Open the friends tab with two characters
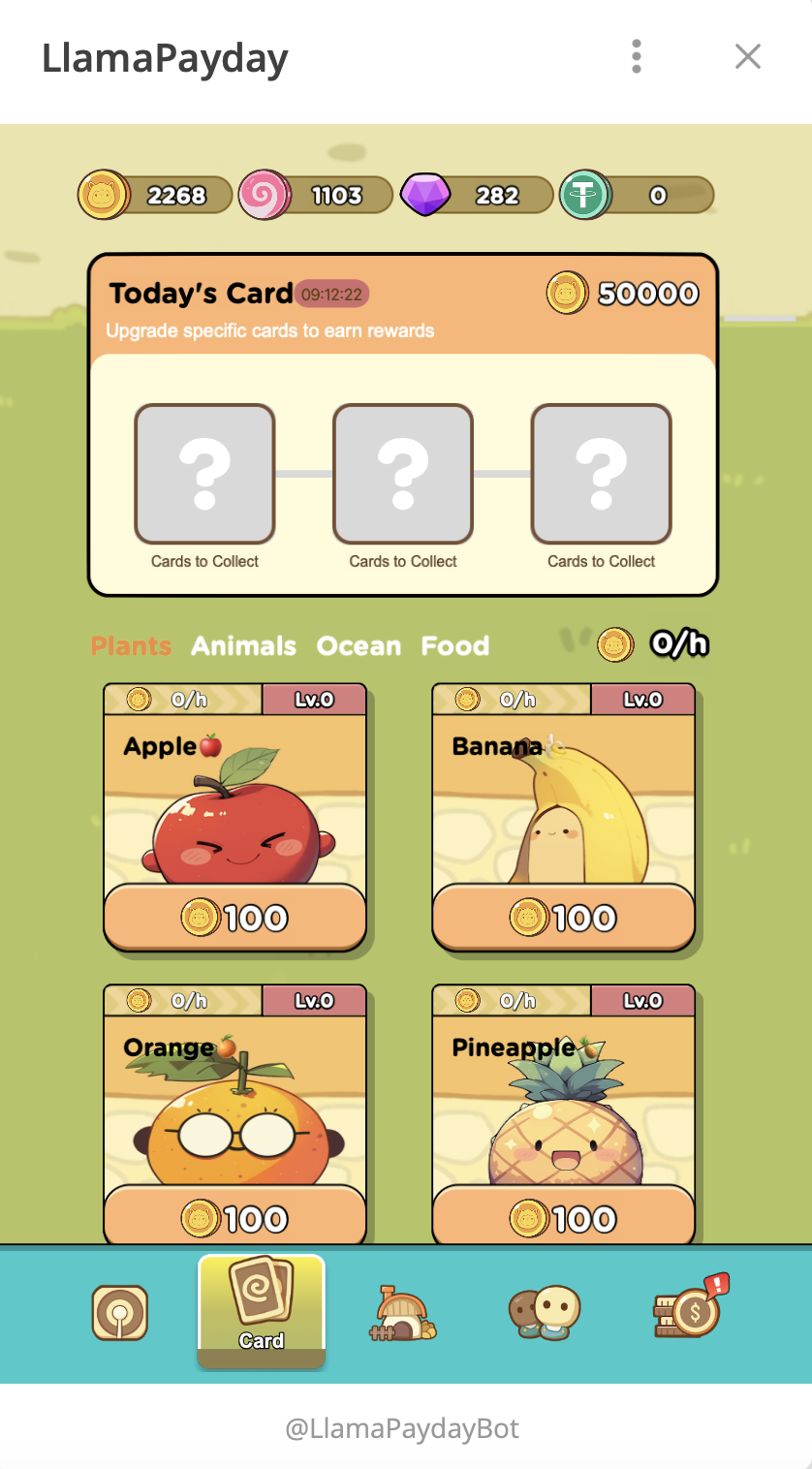This screenshot has width=812, height=1469. [545, 1313]
